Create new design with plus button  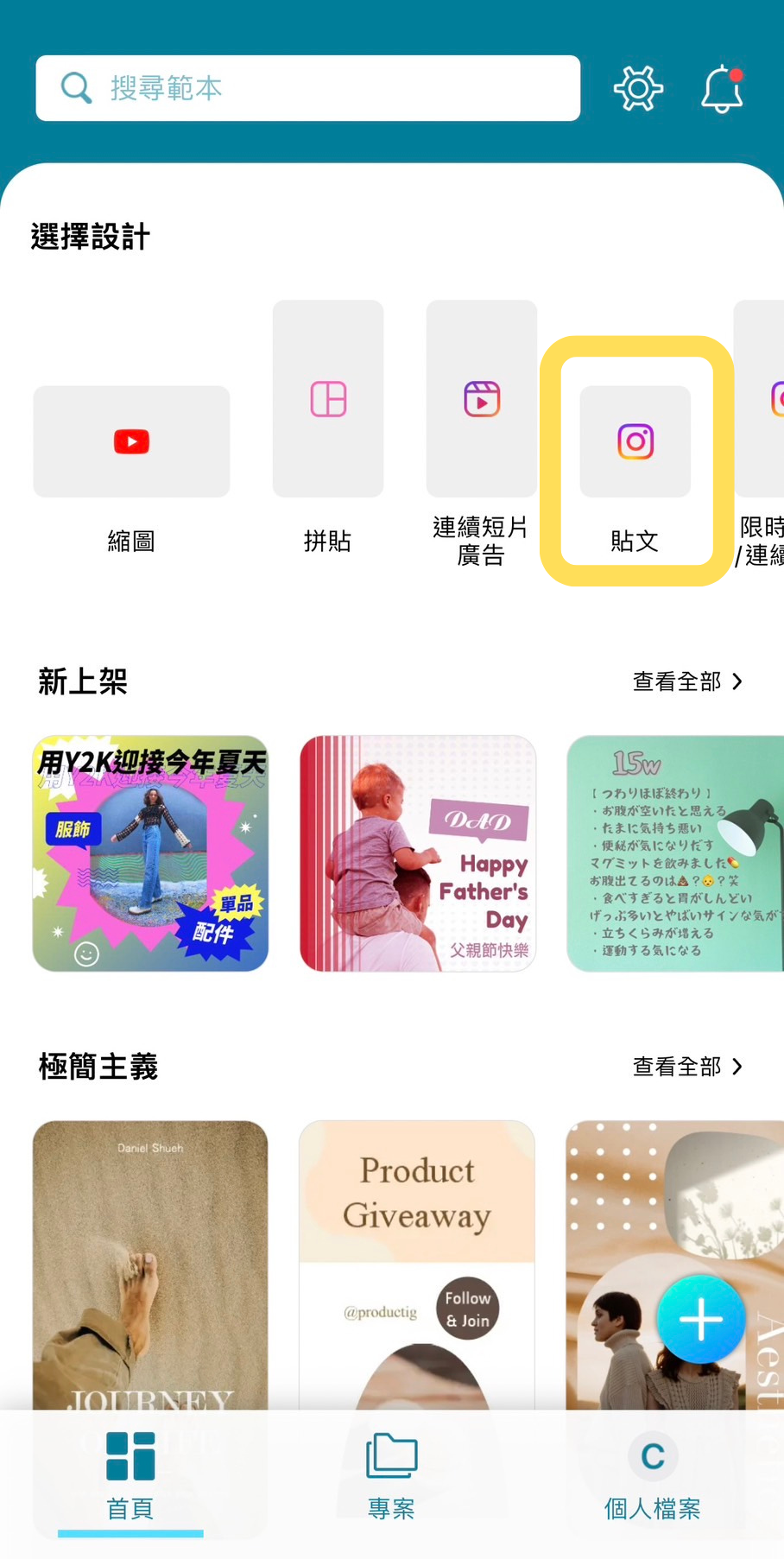pos(701,1319)
